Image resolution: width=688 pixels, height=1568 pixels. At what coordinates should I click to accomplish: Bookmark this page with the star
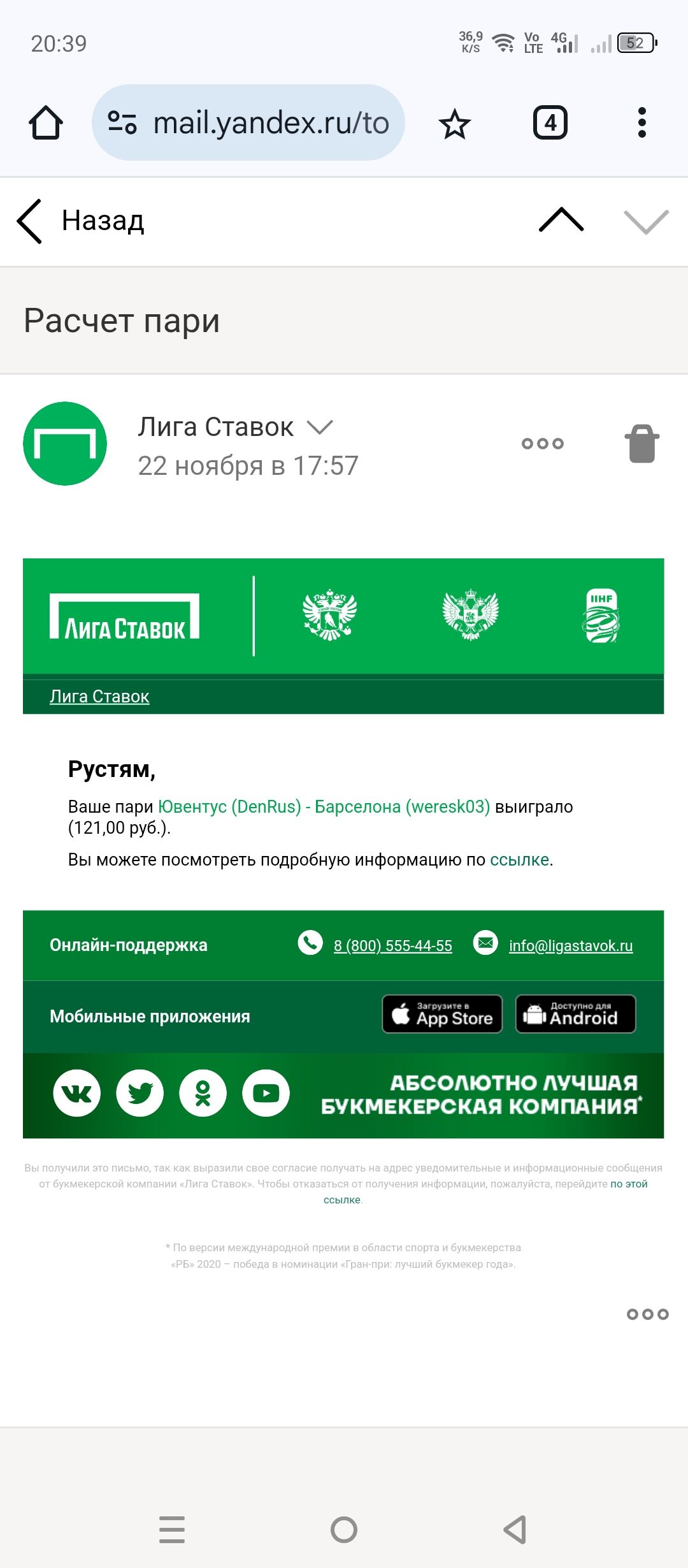(454, 123)
